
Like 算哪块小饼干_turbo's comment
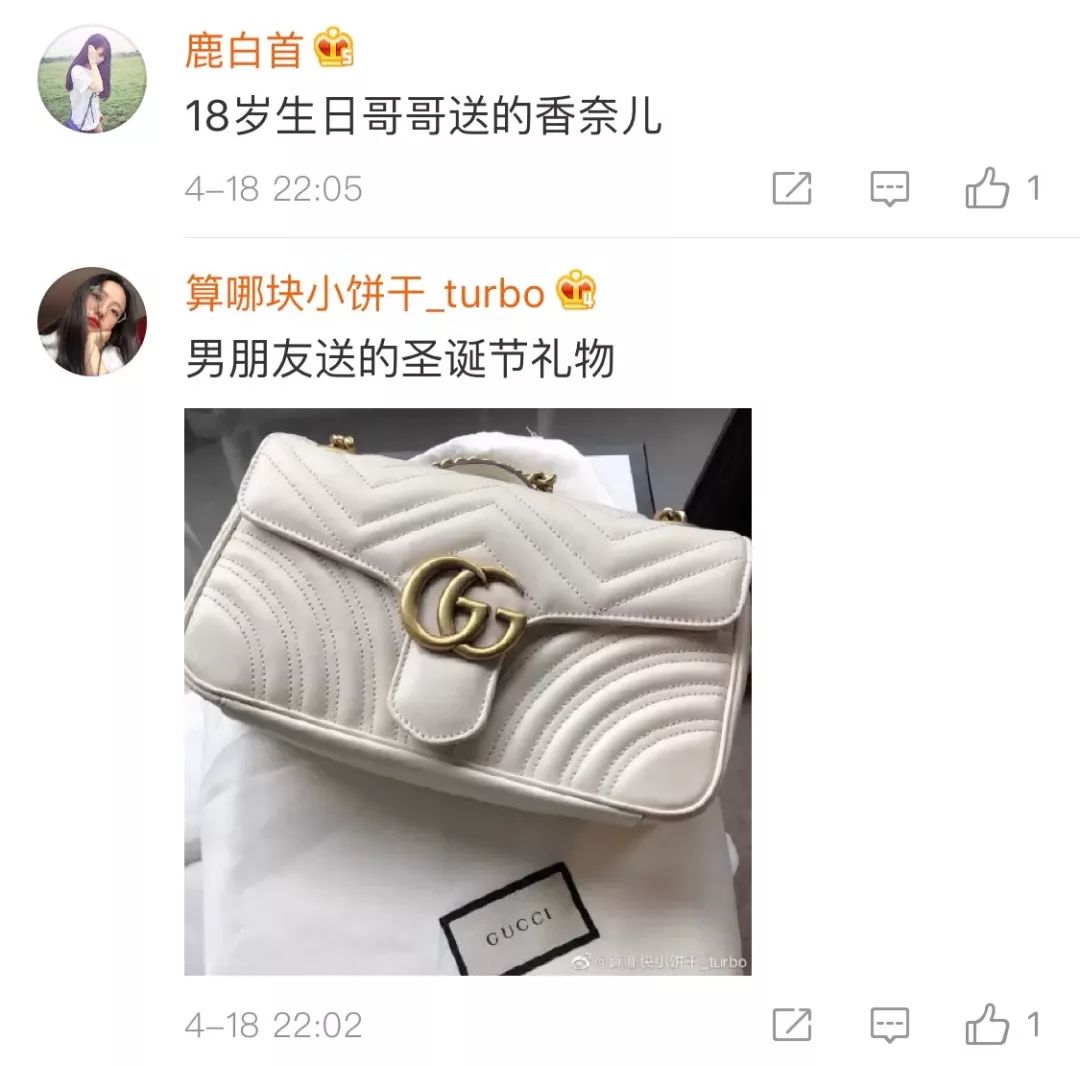click(987, 1024)
